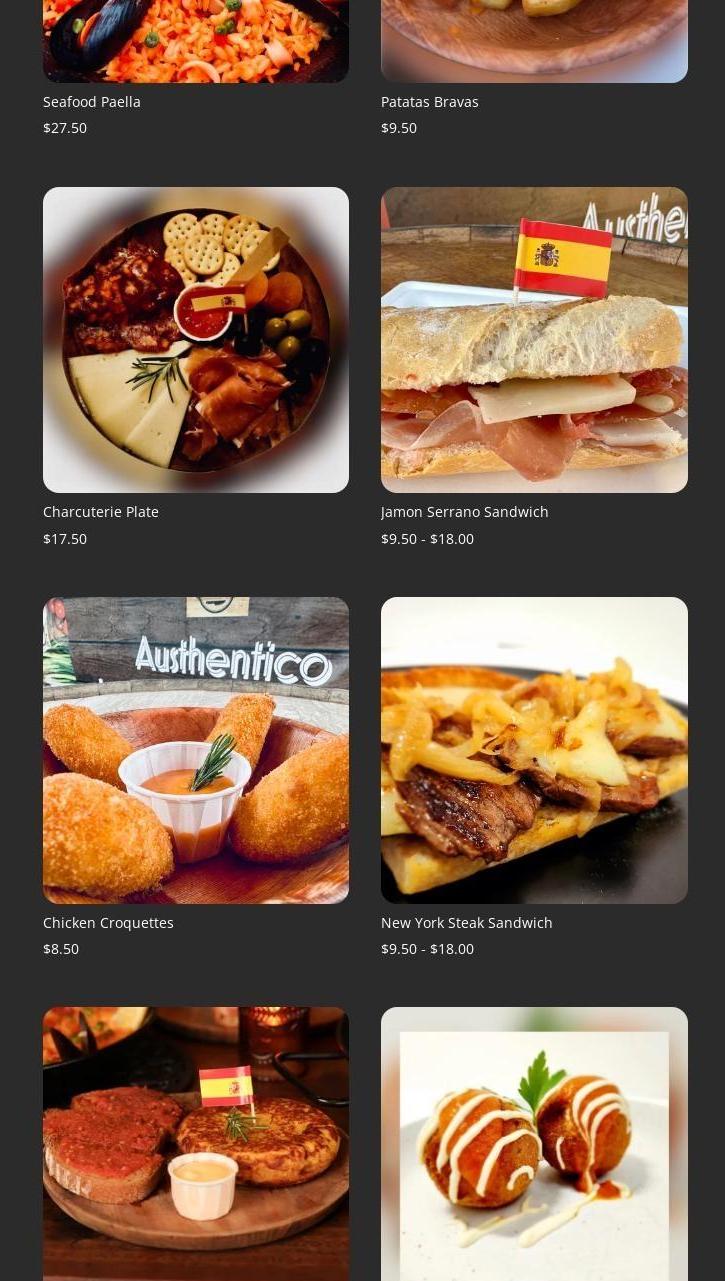725x1281 pixels.
Task: Open the fried balls with white drizzle dish
Action: coord(534,1143)
